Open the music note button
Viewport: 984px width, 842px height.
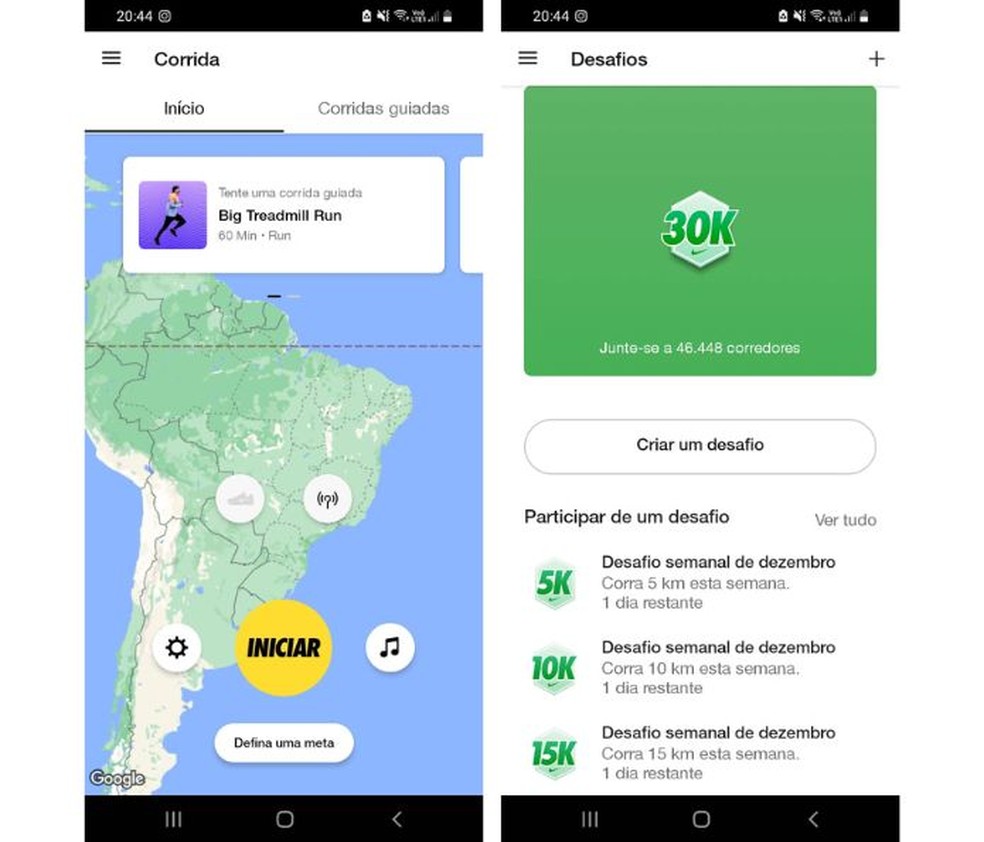click(390, 648)
